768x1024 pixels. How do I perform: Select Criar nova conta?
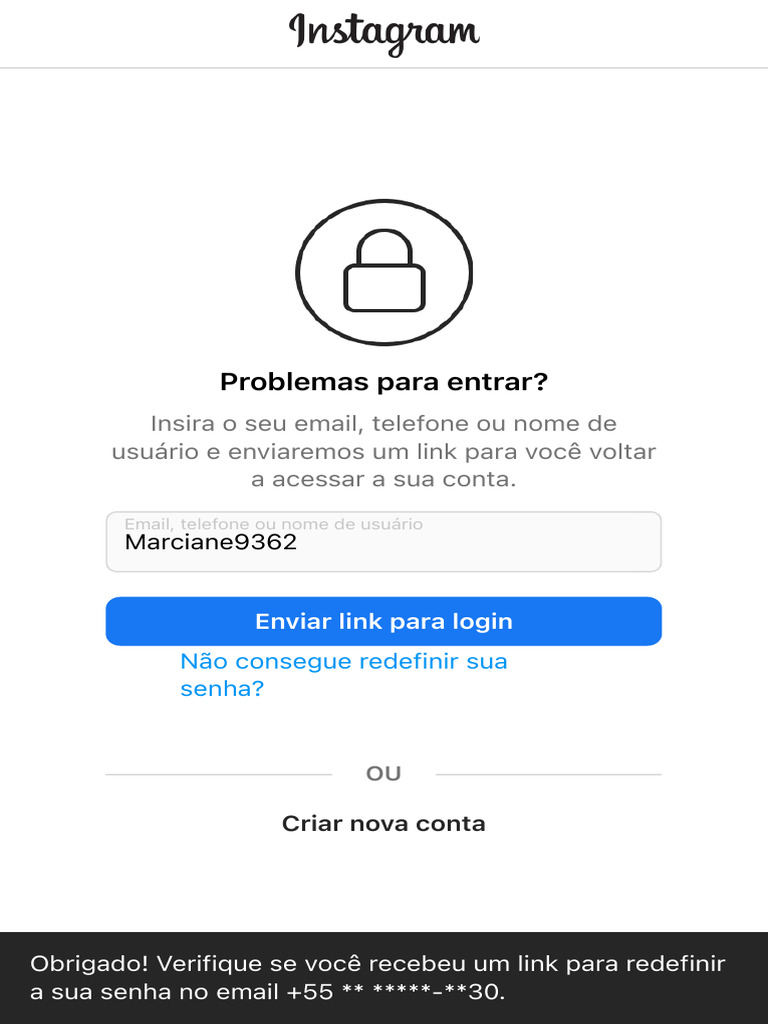(383, 824)
